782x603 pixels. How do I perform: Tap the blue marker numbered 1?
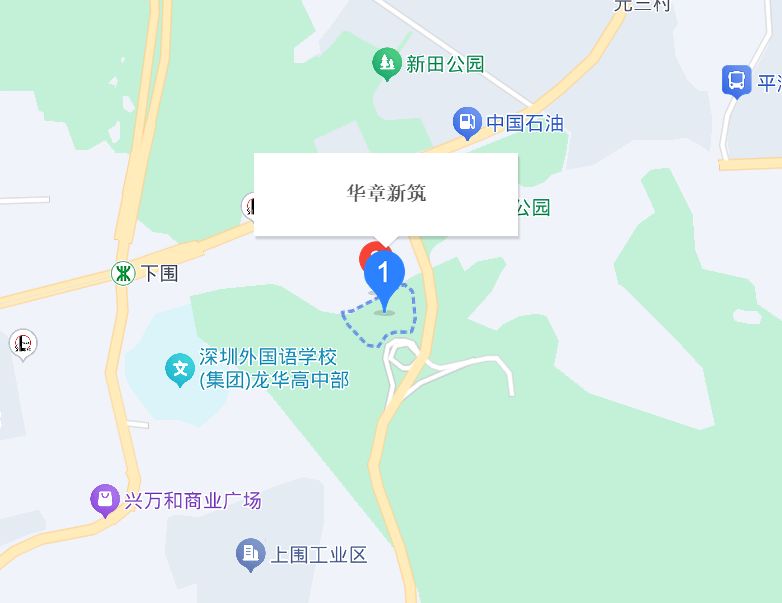pos(384,280)
